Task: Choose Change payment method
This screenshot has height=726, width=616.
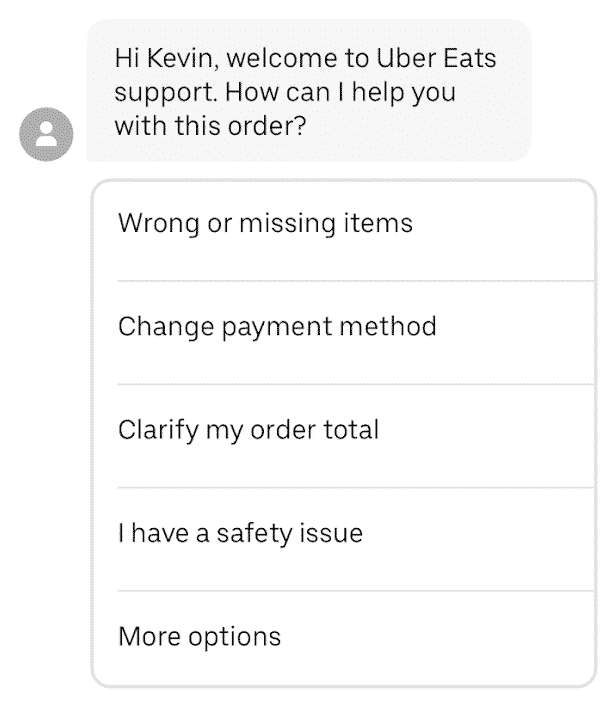Action: pyautogui.click(x=277, y=327)
